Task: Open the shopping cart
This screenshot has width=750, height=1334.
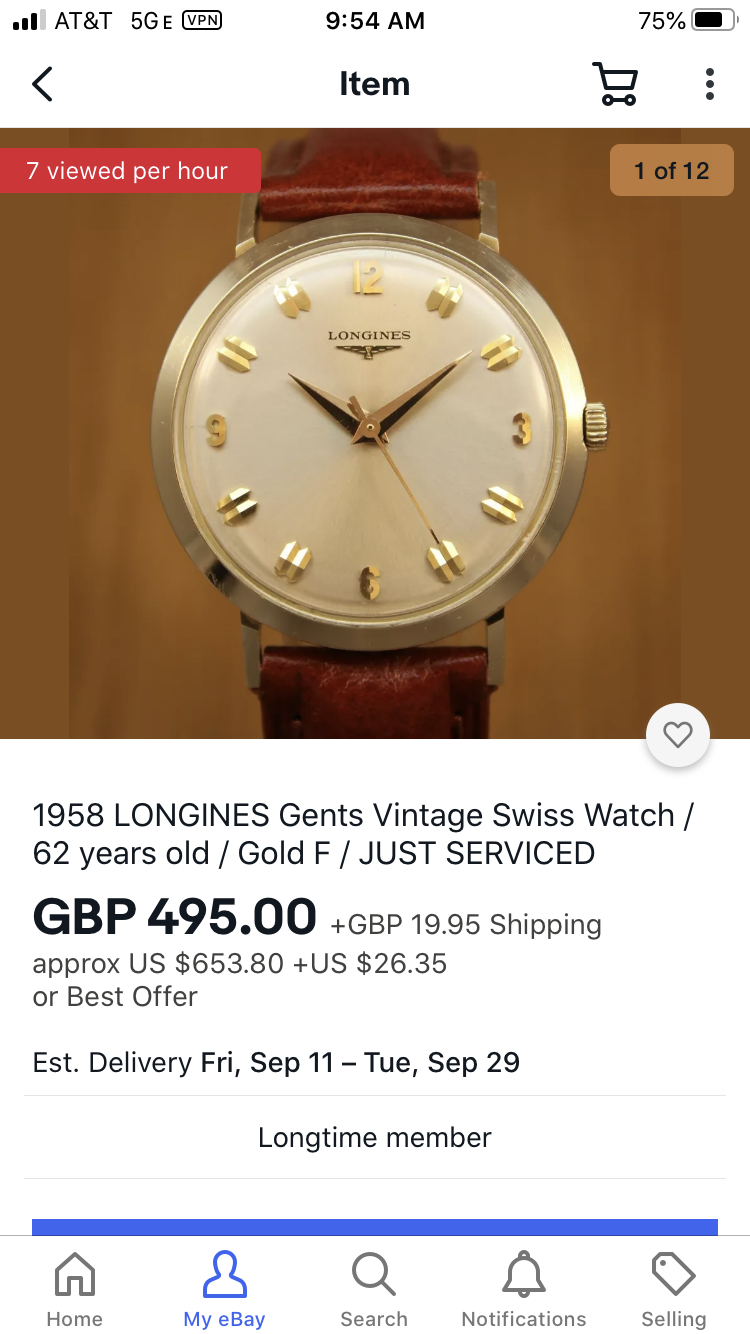Action: pyautogui.click(x=614, y=84)
